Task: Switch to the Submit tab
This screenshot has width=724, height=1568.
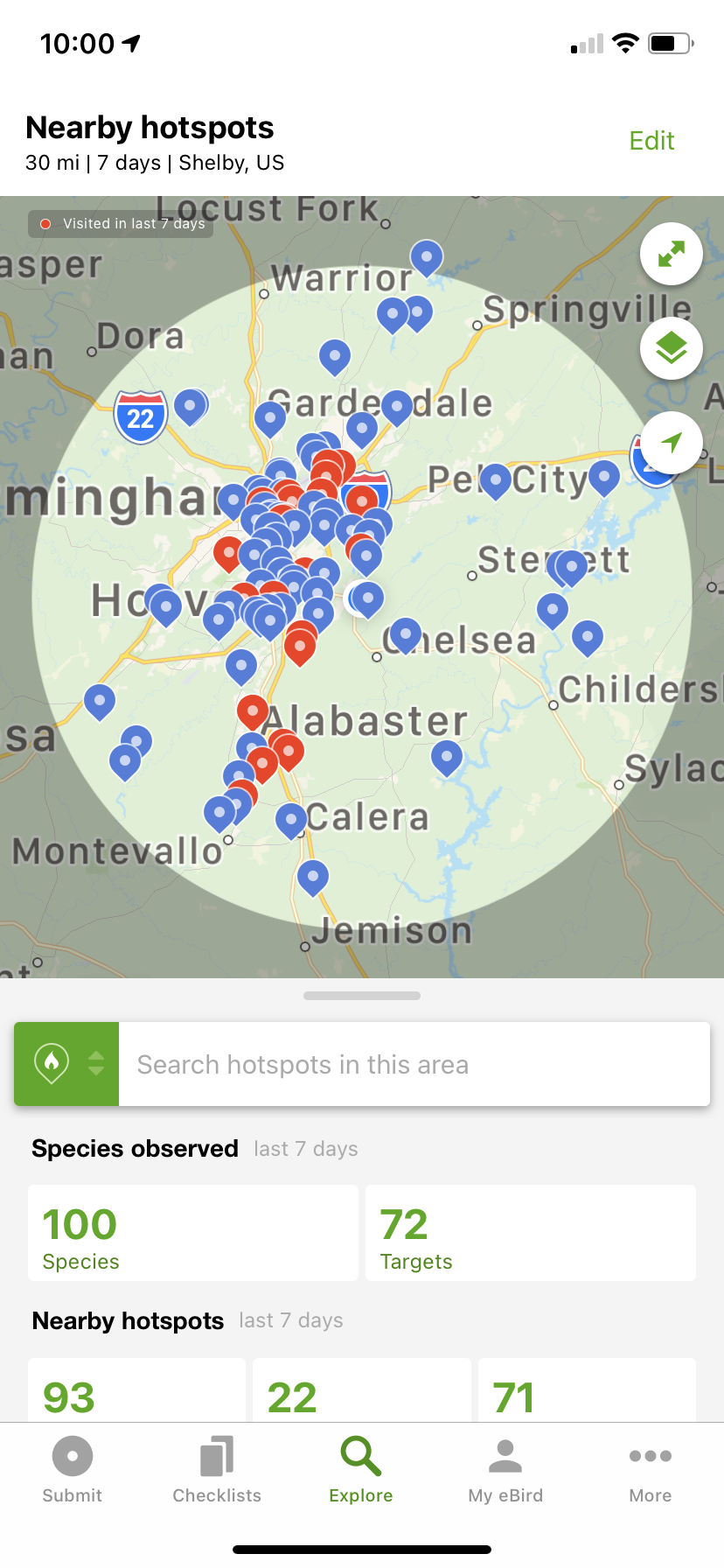Action: point(73,1470)
